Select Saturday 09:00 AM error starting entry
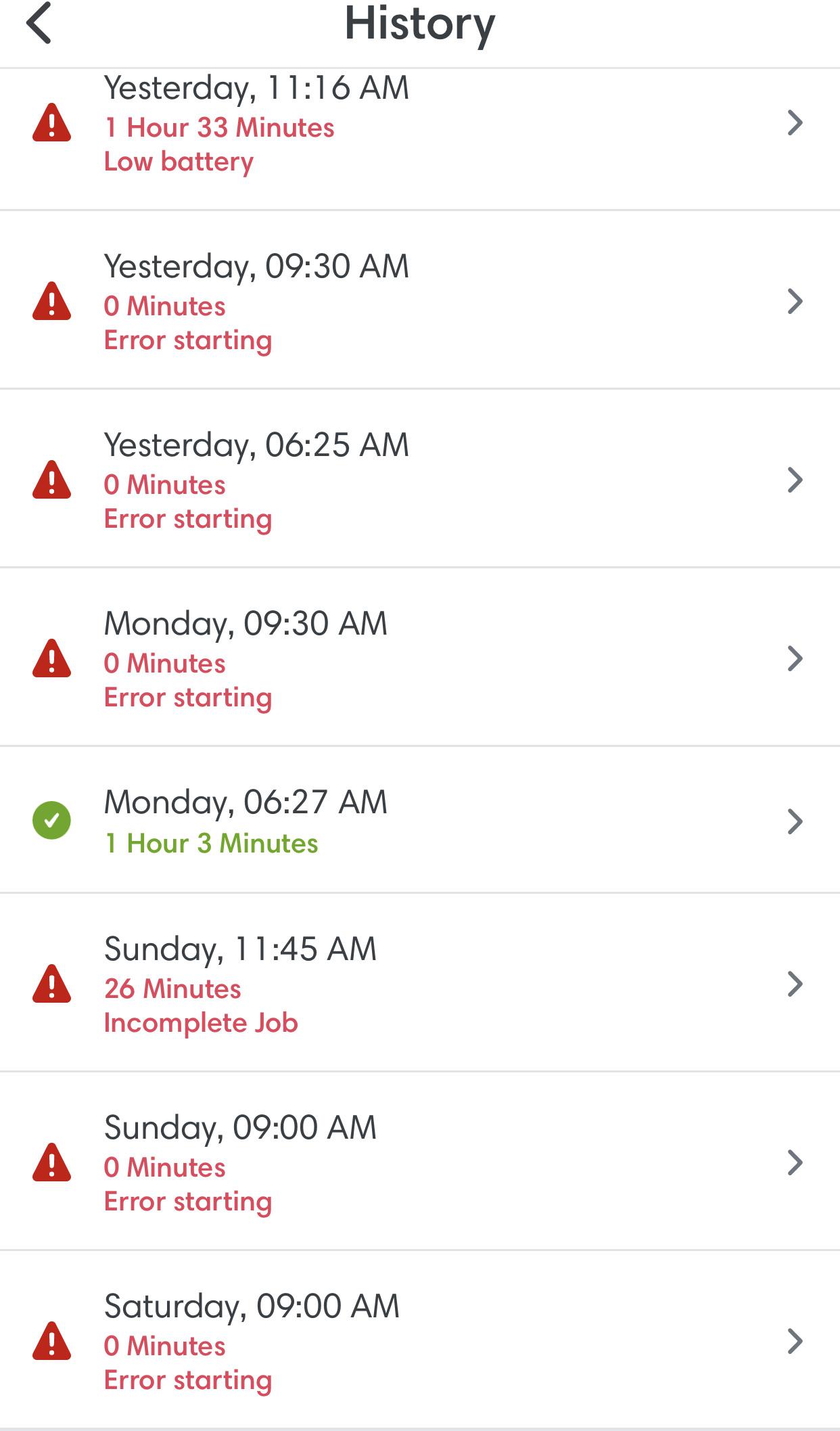Image resolution: width=840 pixels, height=1431 pixels. 419,1342
